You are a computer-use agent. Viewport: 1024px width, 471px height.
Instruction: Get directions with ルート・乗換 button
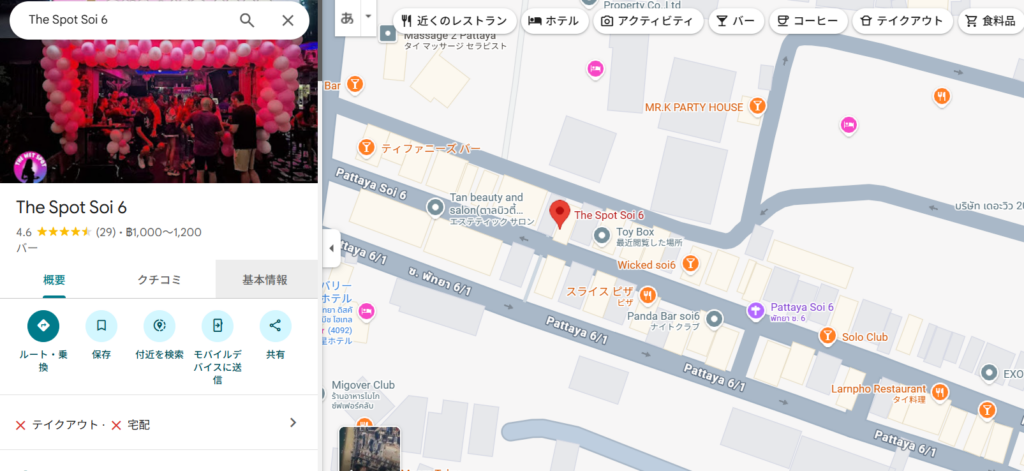tap(43, 326)
